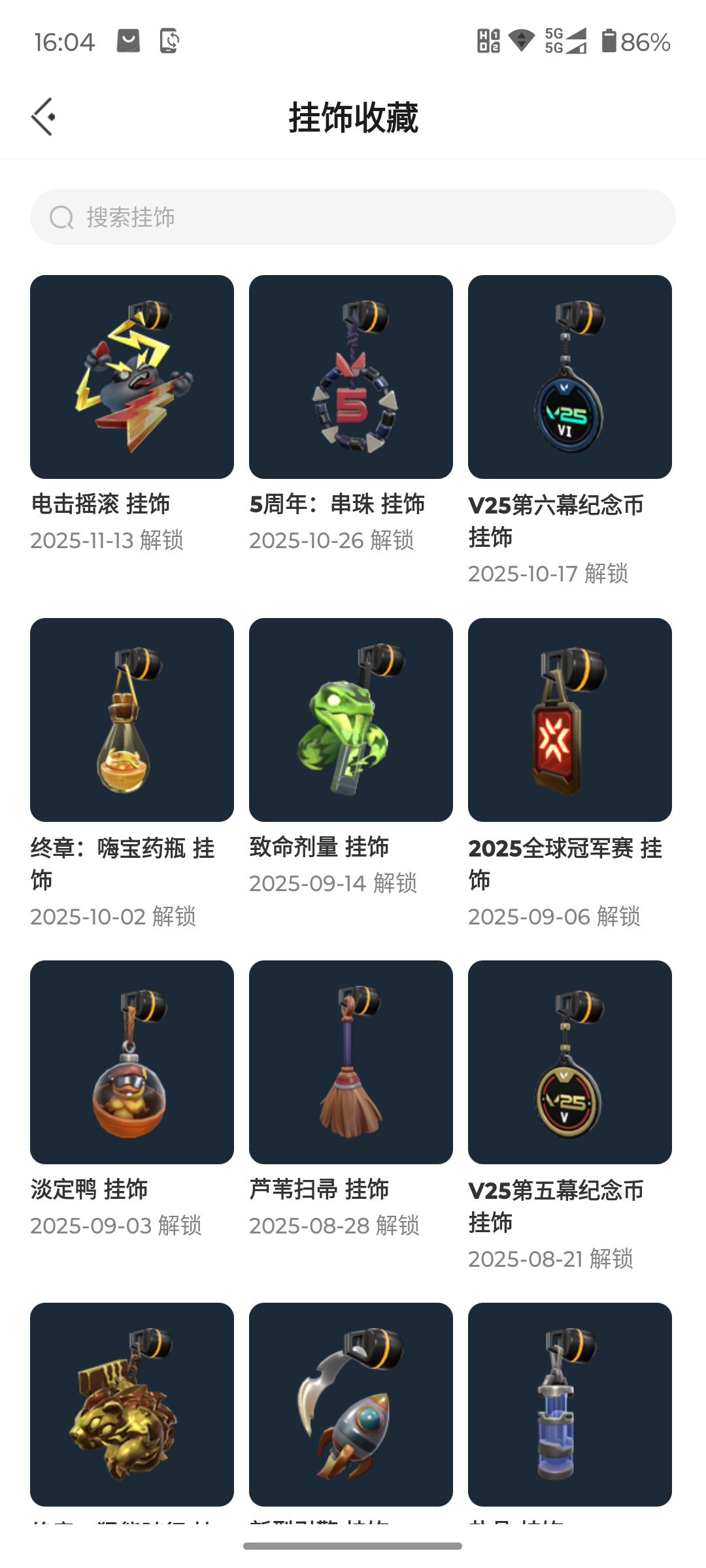
Task: View V25第六幕纪念币 挂饰 details
Action: (570, 377)
